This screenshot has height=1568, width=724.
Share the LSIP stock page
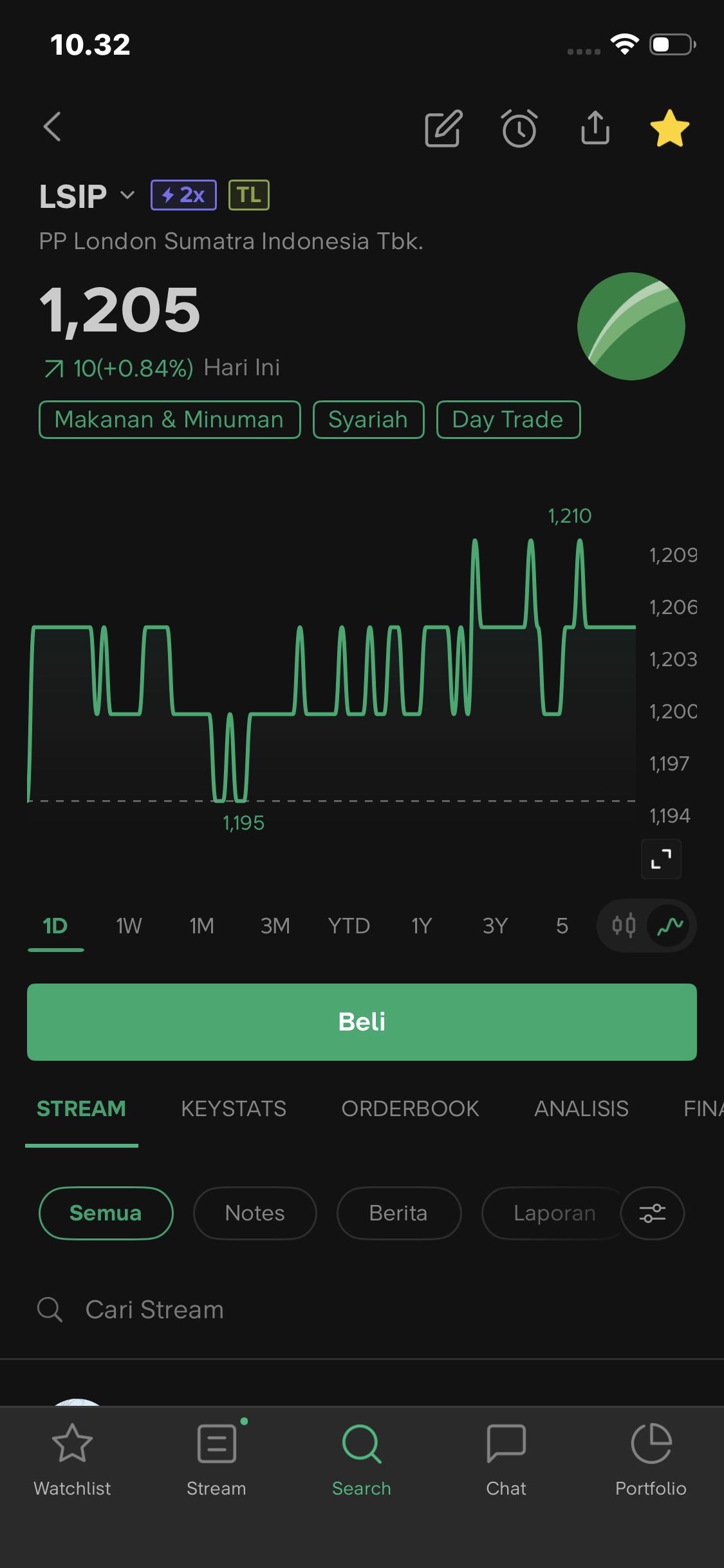[x=595, y=127]
